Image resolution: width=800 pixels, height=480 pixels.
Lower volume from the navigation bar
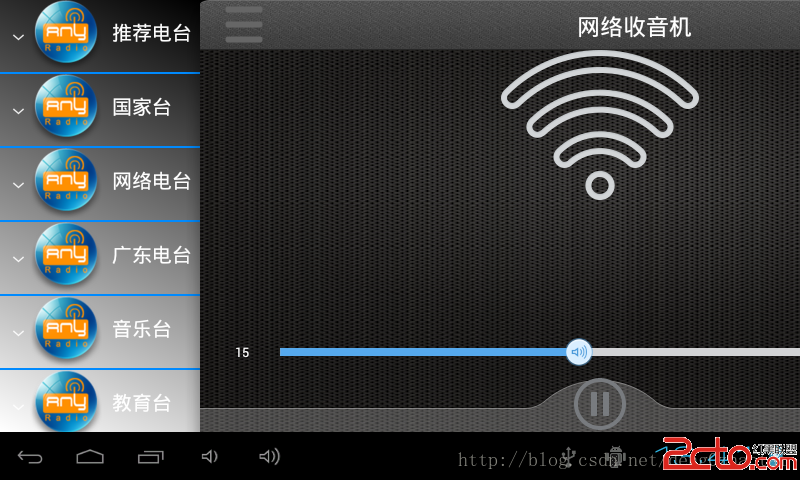click(x=209, y=457)
